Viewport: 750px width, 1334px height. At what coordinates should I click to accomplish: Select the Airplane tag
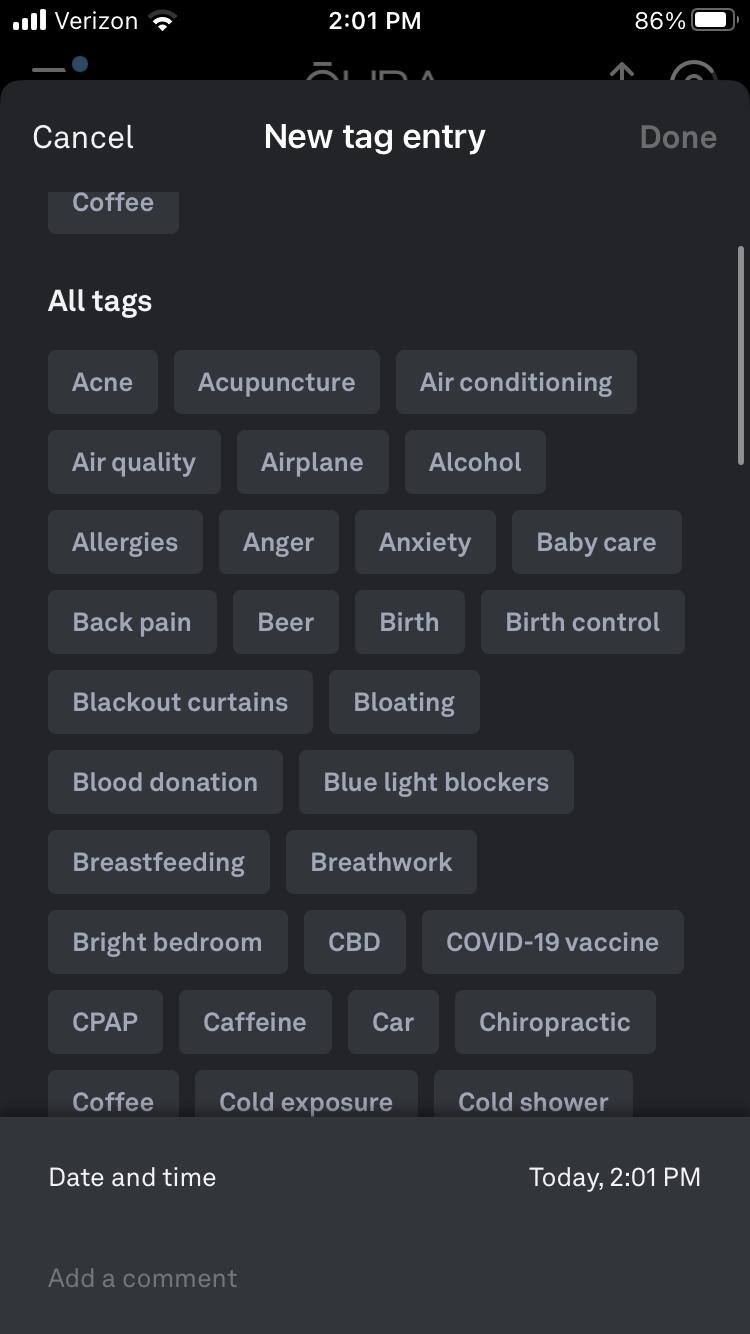pyautogui.click(x=313, y=462)
